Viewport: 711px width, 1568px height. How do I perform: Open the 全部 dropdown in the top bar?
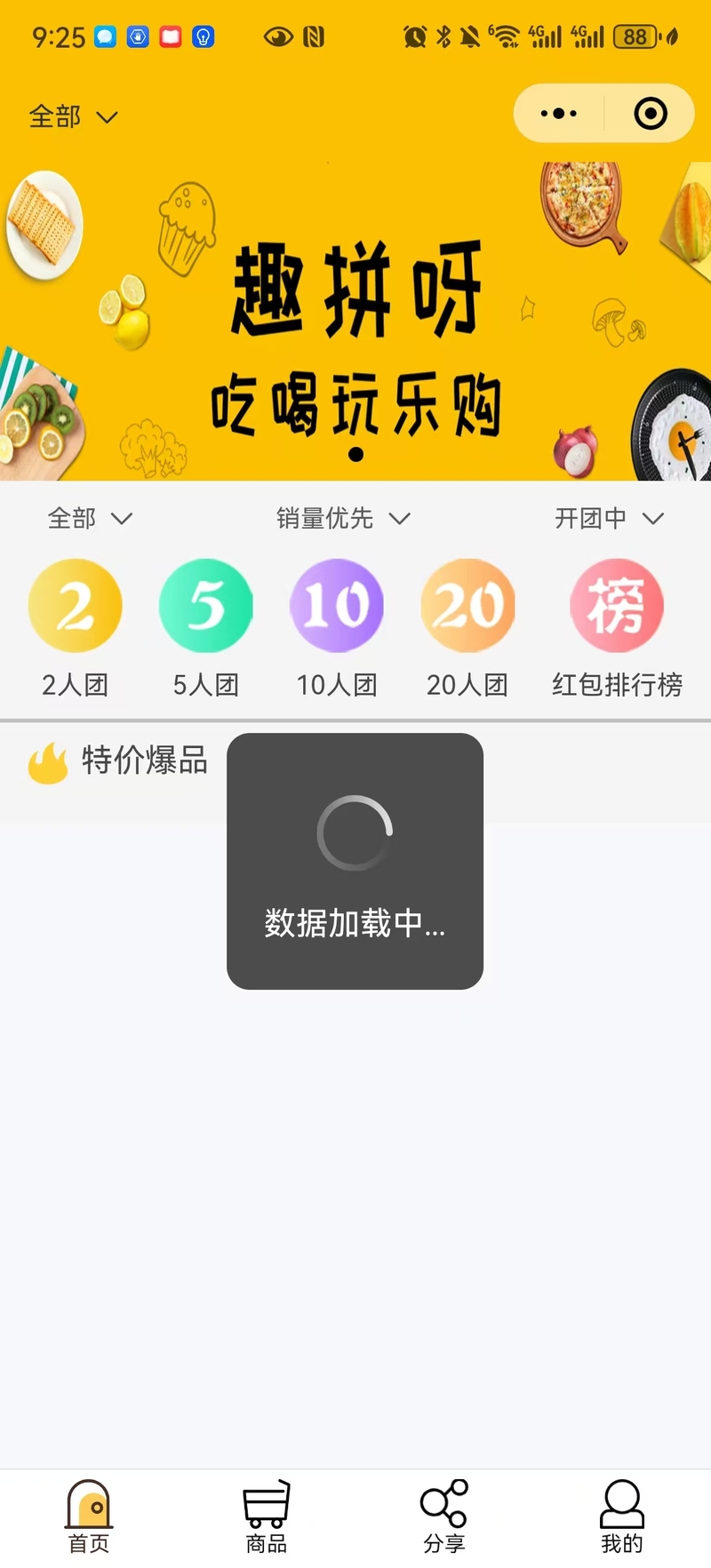[73, 116]
